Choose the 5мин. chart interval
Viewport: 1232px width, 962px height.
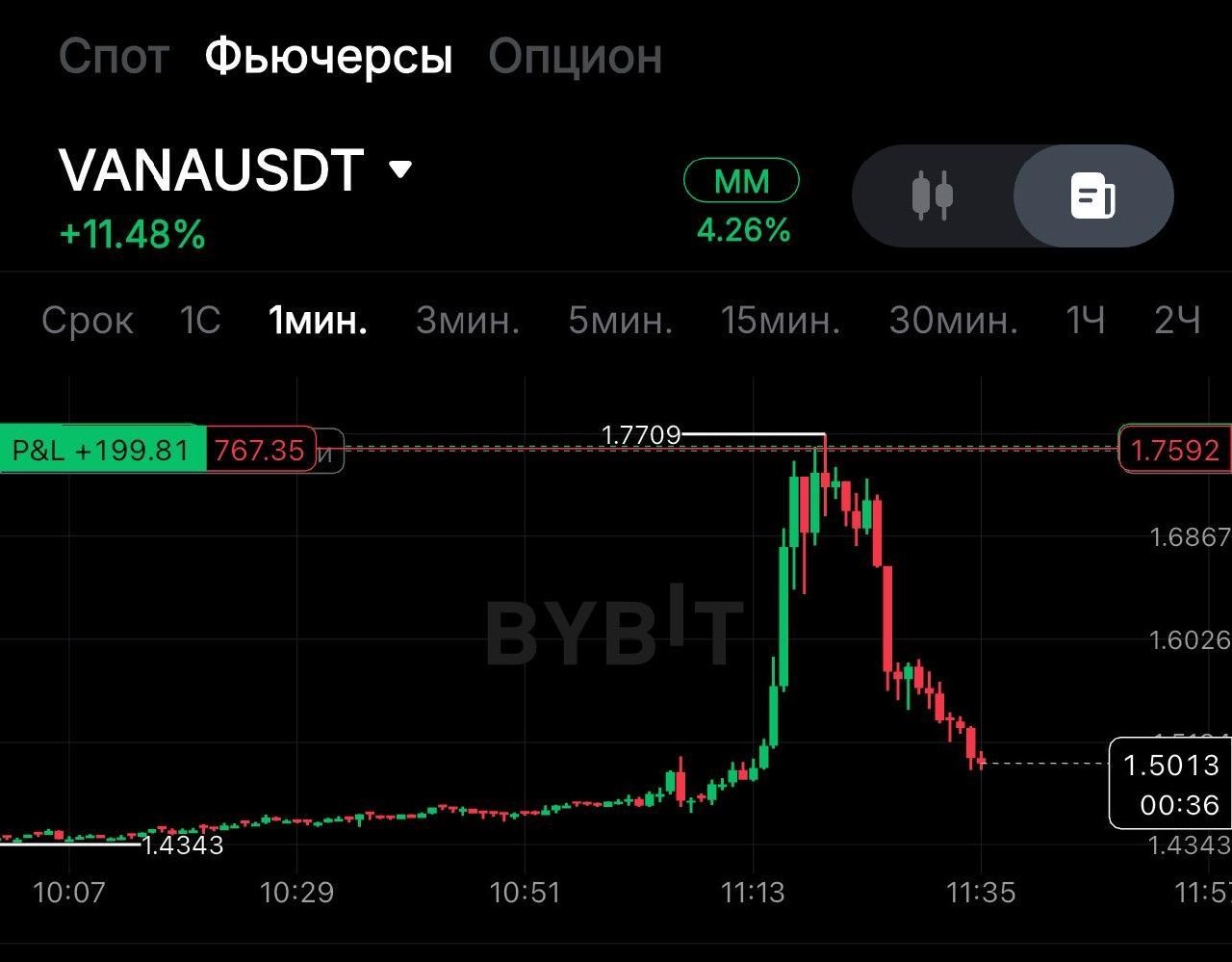pyautogui.click(x=620, y=321)
